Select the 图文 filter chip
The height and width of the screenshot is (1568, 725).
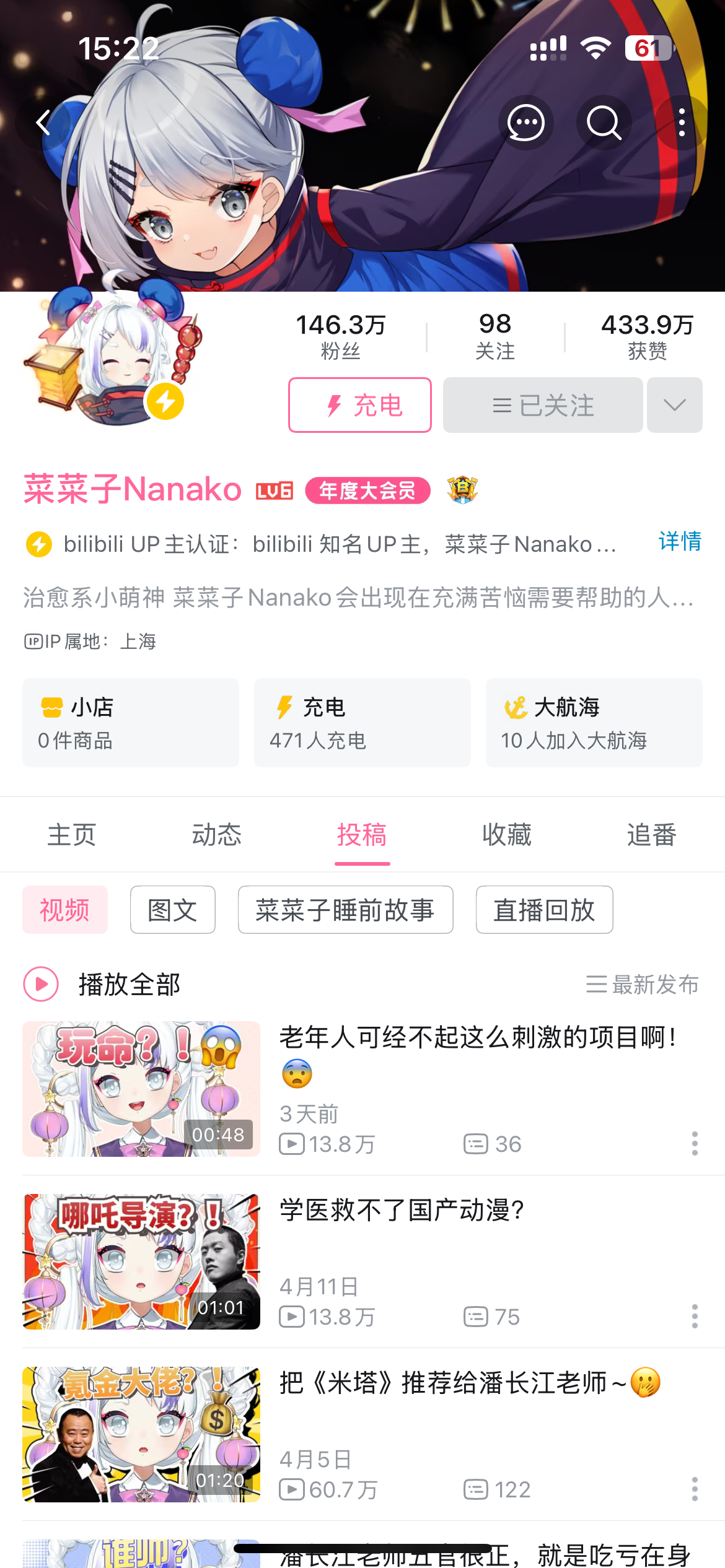[x=173, y=909]
